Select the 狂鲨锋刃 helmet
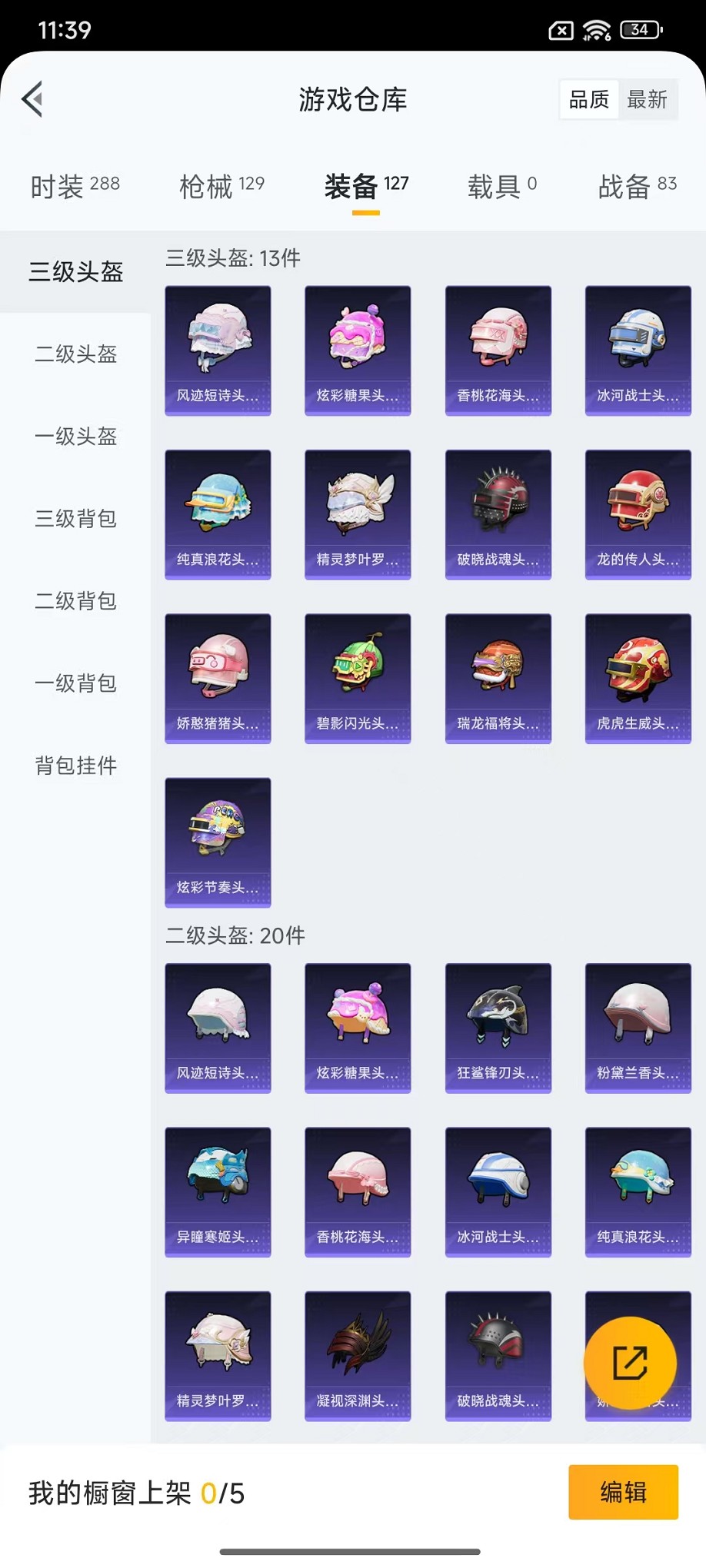 click(x=498, y=1028)
